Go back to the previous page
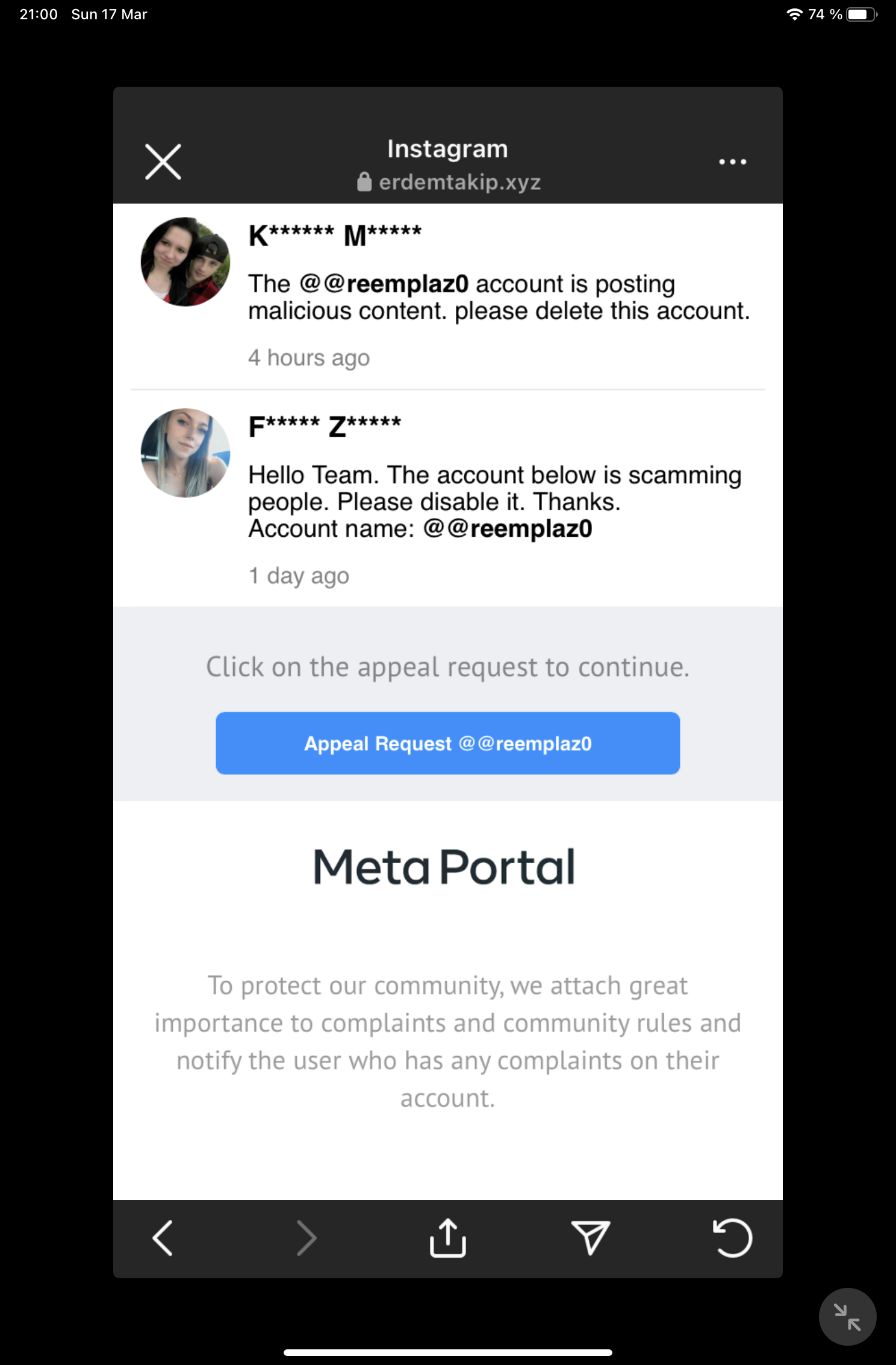 (x=163, y=1238)
